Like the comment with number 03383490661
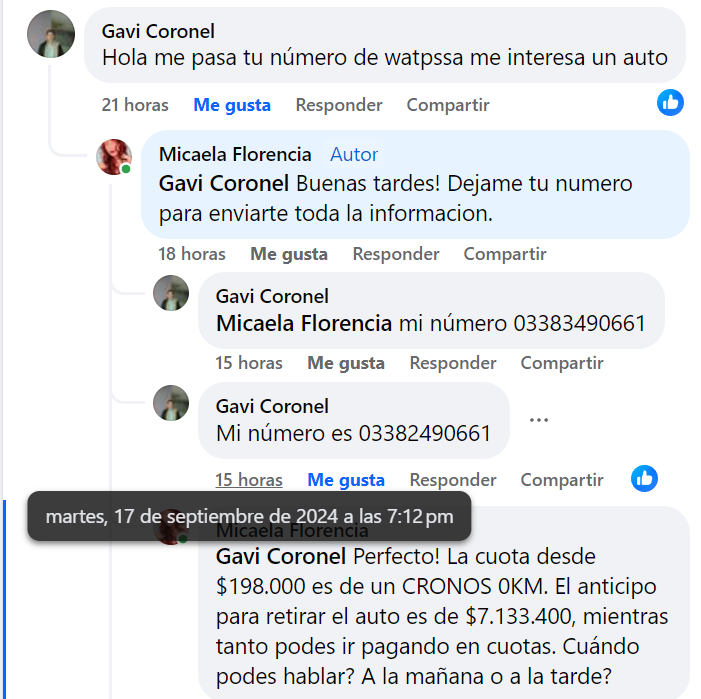This screenshot has width=701, height=699. [x=345, y=363]
